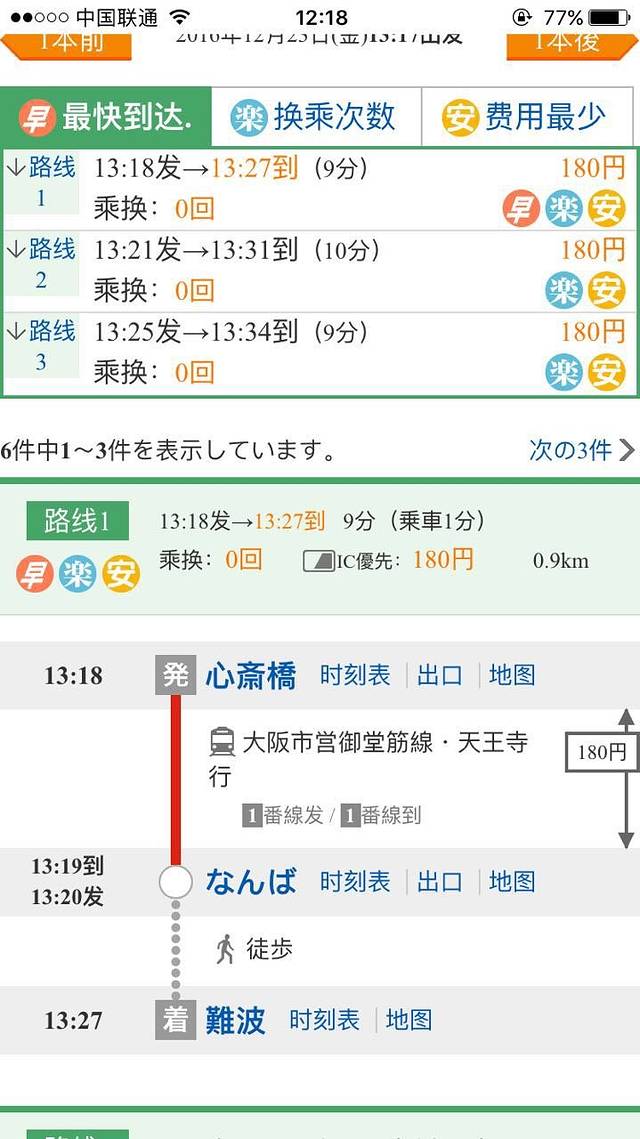This screenshot has width=640, height=1139.
Task: Open the 難波 station page
Action: pyautogui.click(x=236, y=1020)
